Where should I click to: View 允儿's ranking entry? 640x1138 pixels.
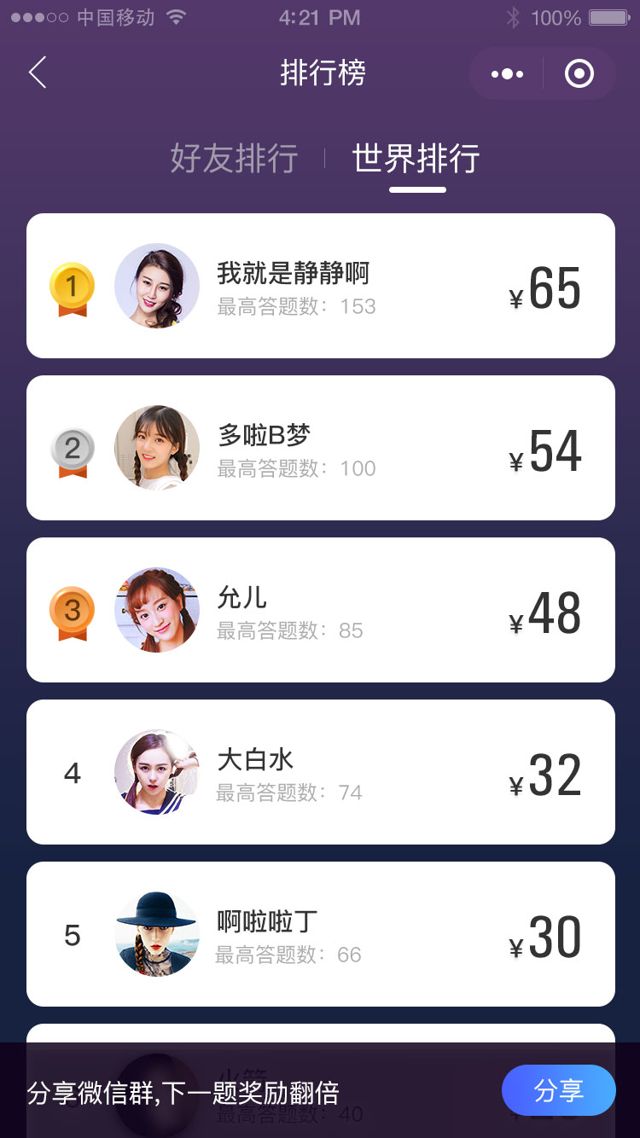(x=320, y=610)
